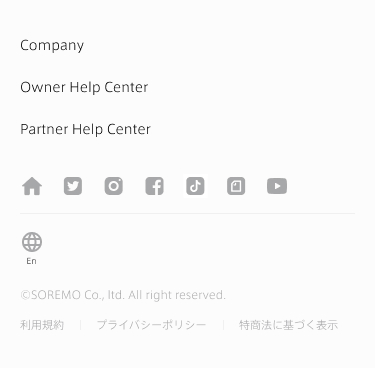Tap the home icon
The height and width of the screenshot is (368, 375).
[32, 186]
